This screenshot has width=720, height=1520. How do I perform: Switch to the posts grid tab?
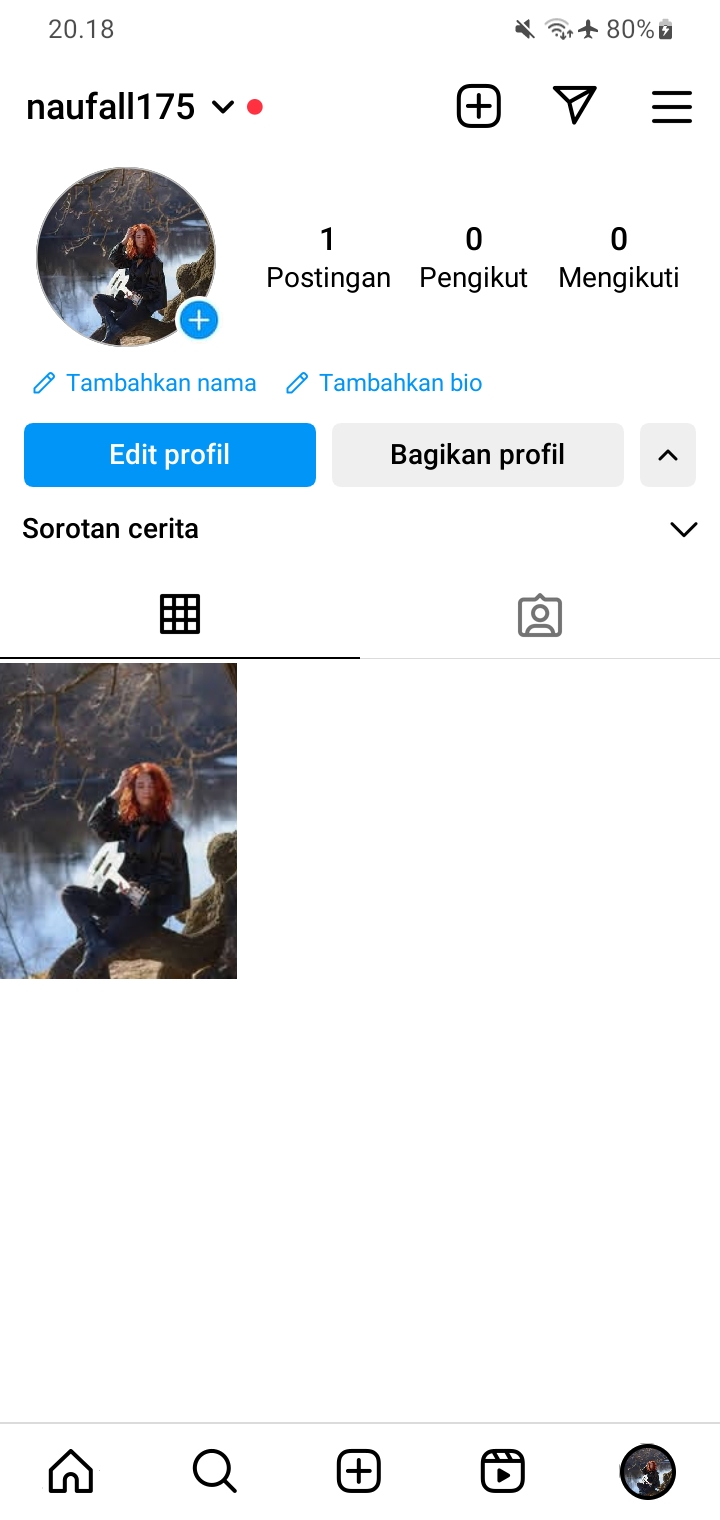pos(180,614)
